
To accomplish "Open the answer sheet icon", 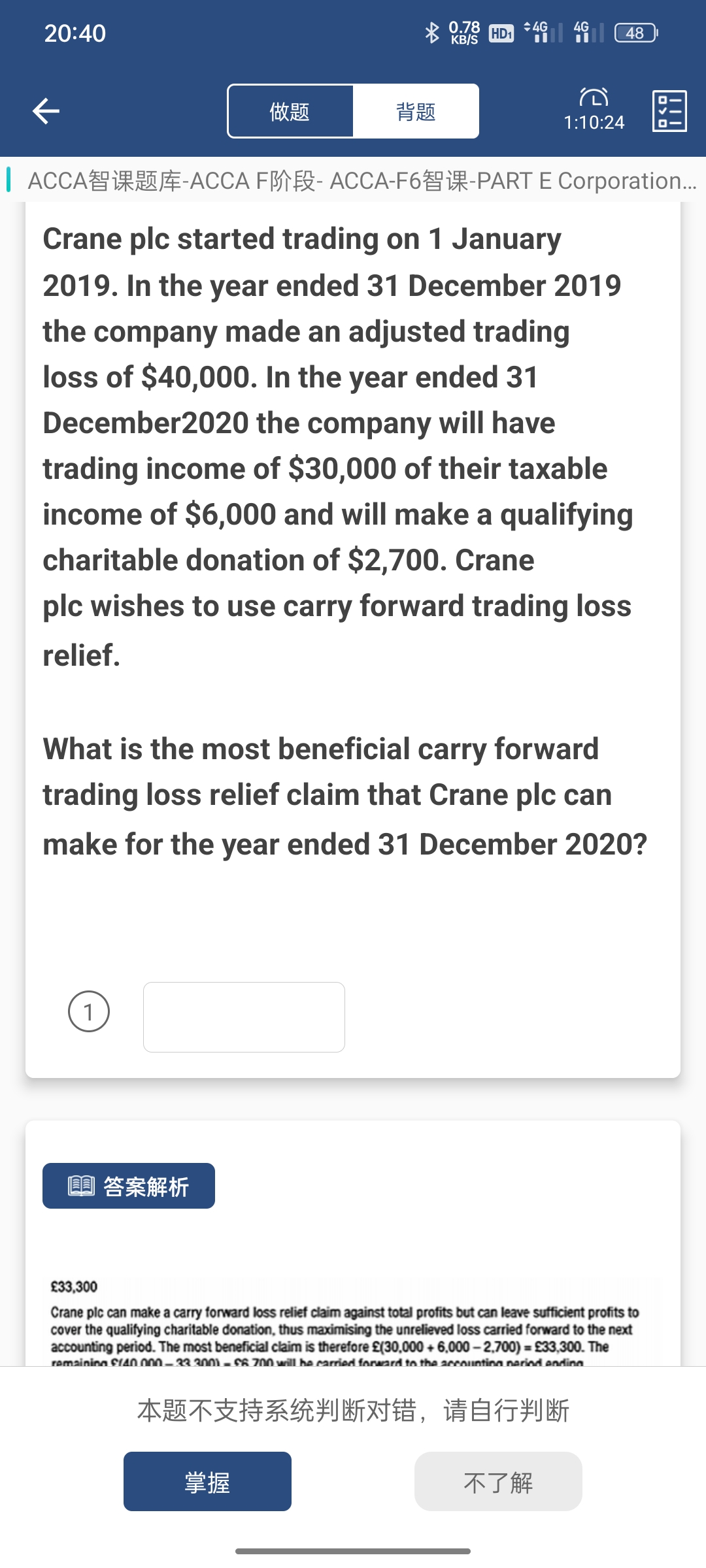I will [x=669, y=111].
